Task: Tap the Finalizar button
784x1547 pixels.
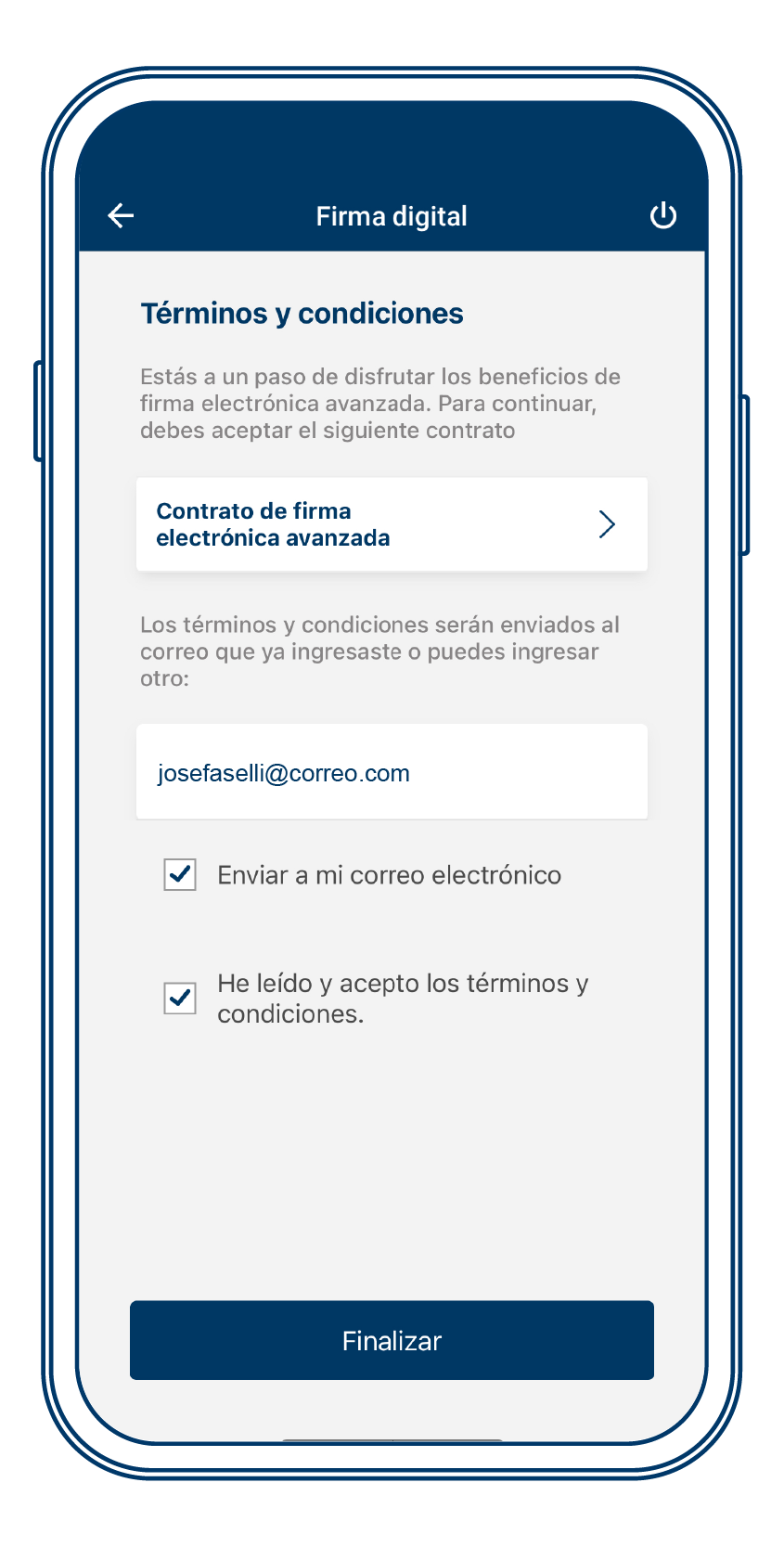Action: tap(391, 1339)
